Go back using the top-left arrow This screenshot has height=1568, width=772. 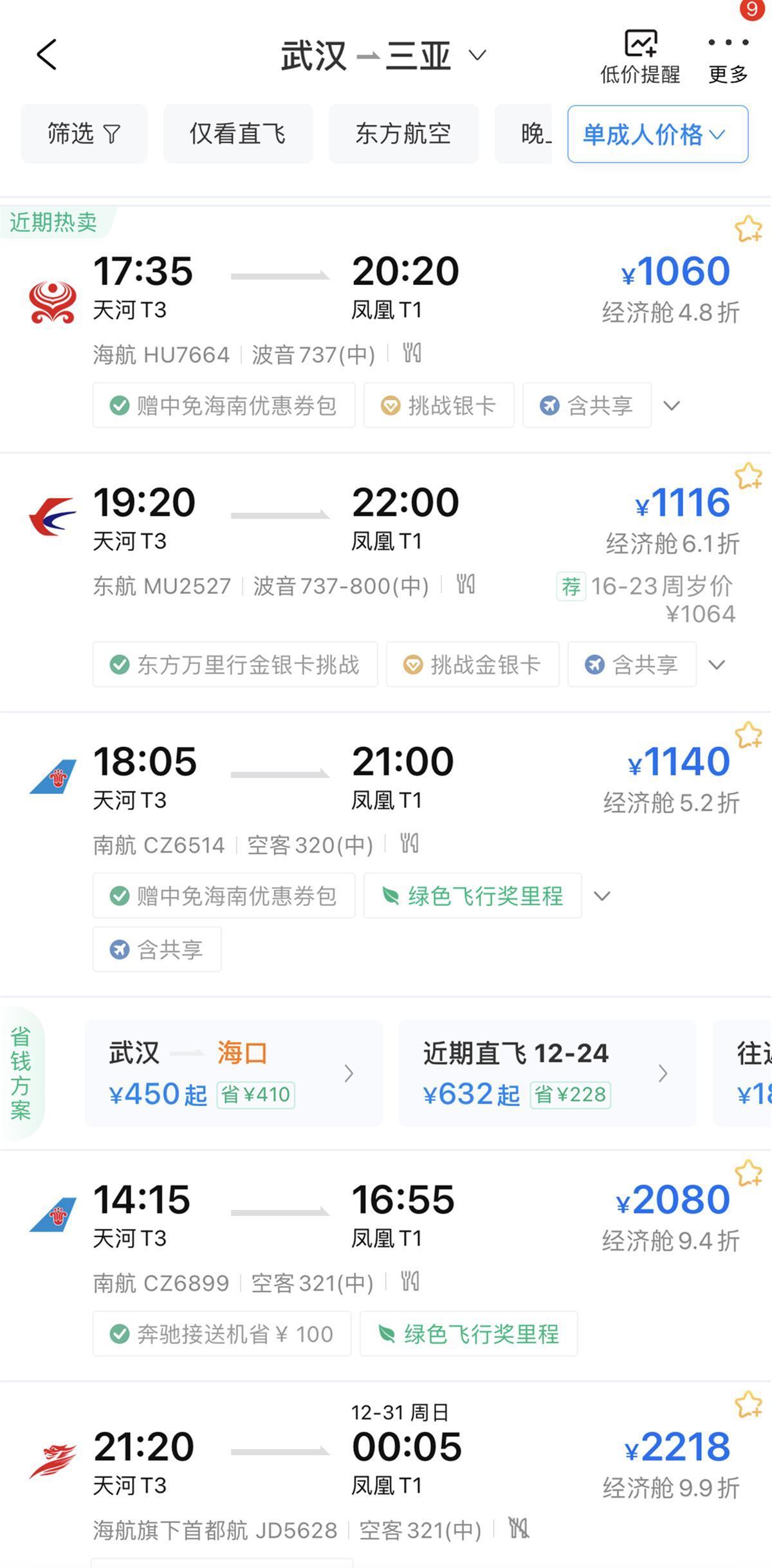pos(46,54)
